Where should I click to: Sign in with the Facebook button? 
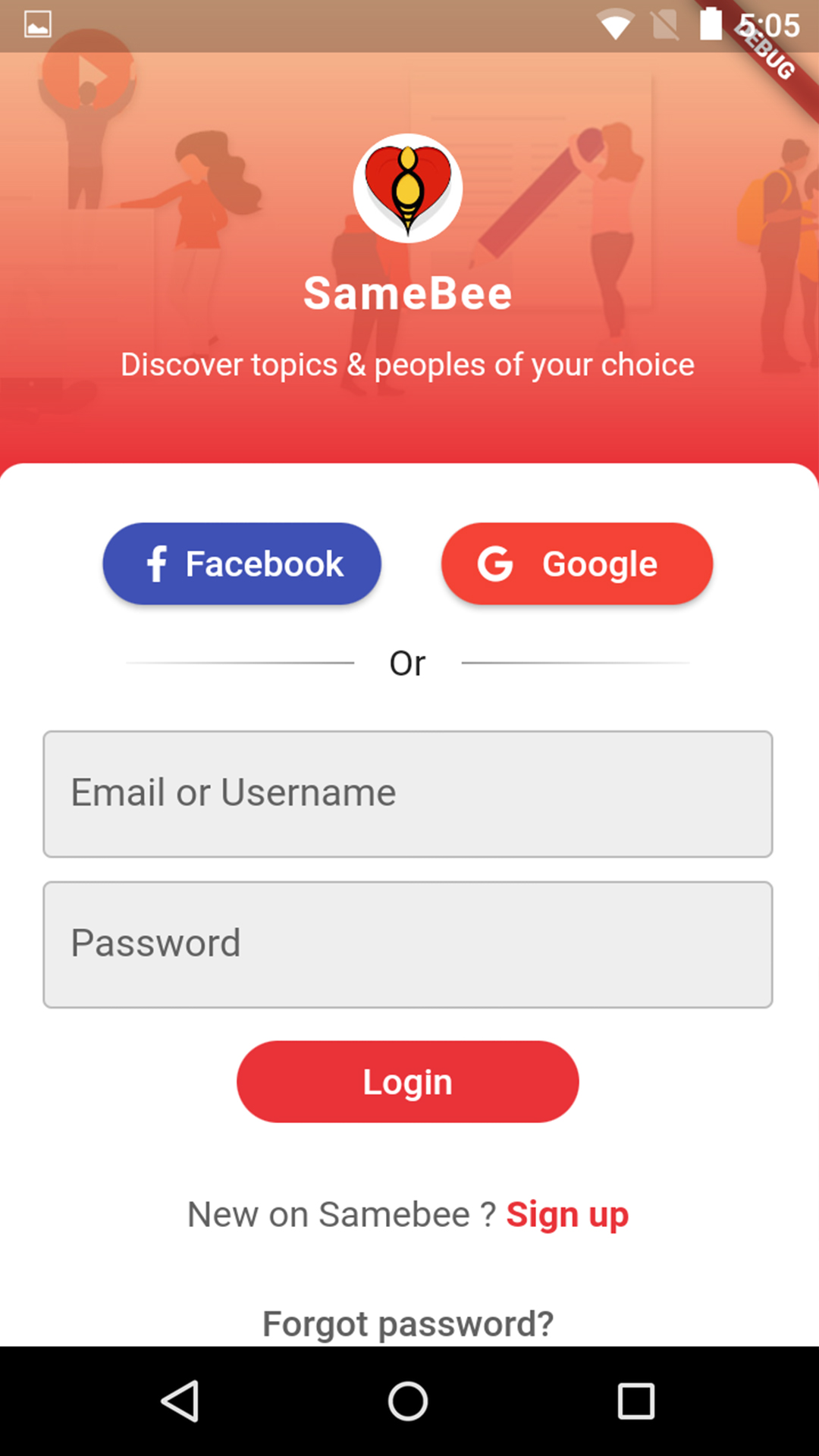pos(242,563)
